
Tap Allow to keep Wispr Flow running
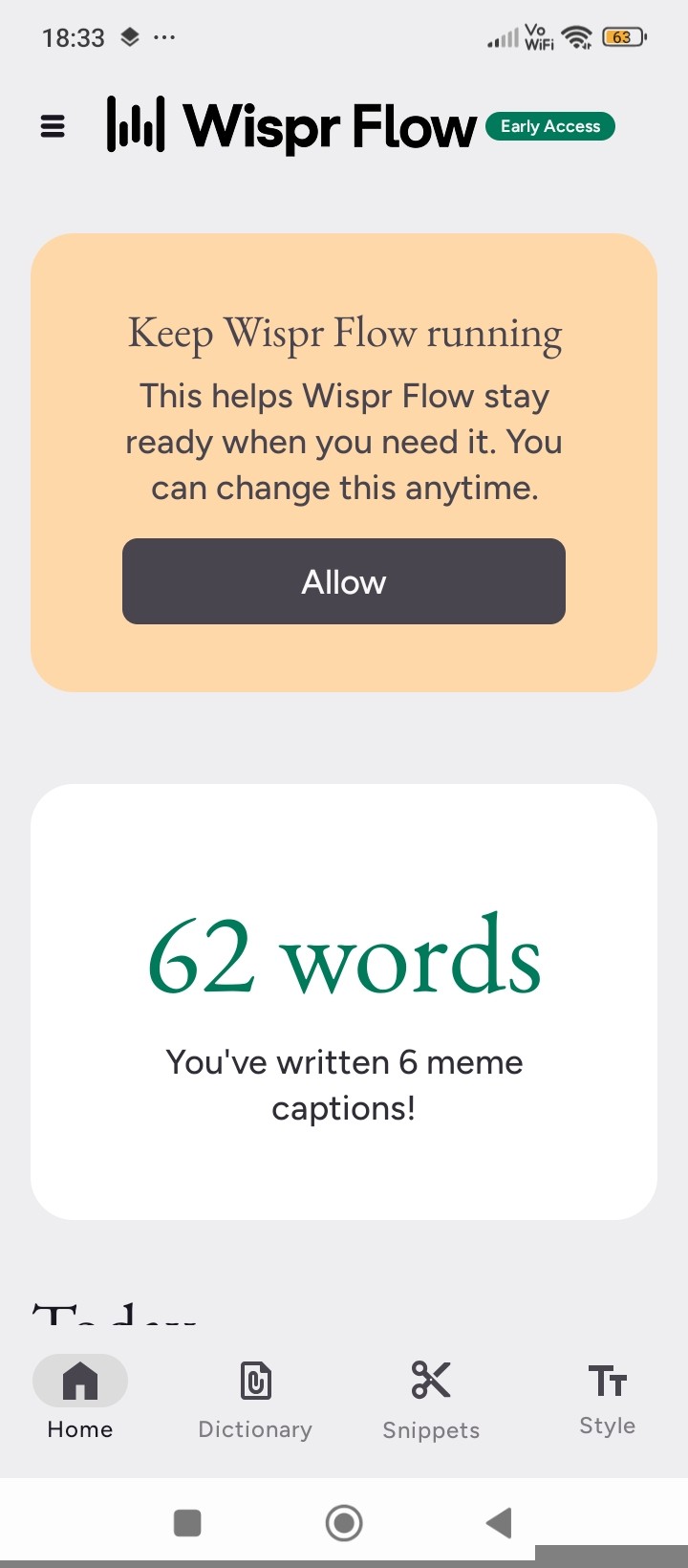344,581
